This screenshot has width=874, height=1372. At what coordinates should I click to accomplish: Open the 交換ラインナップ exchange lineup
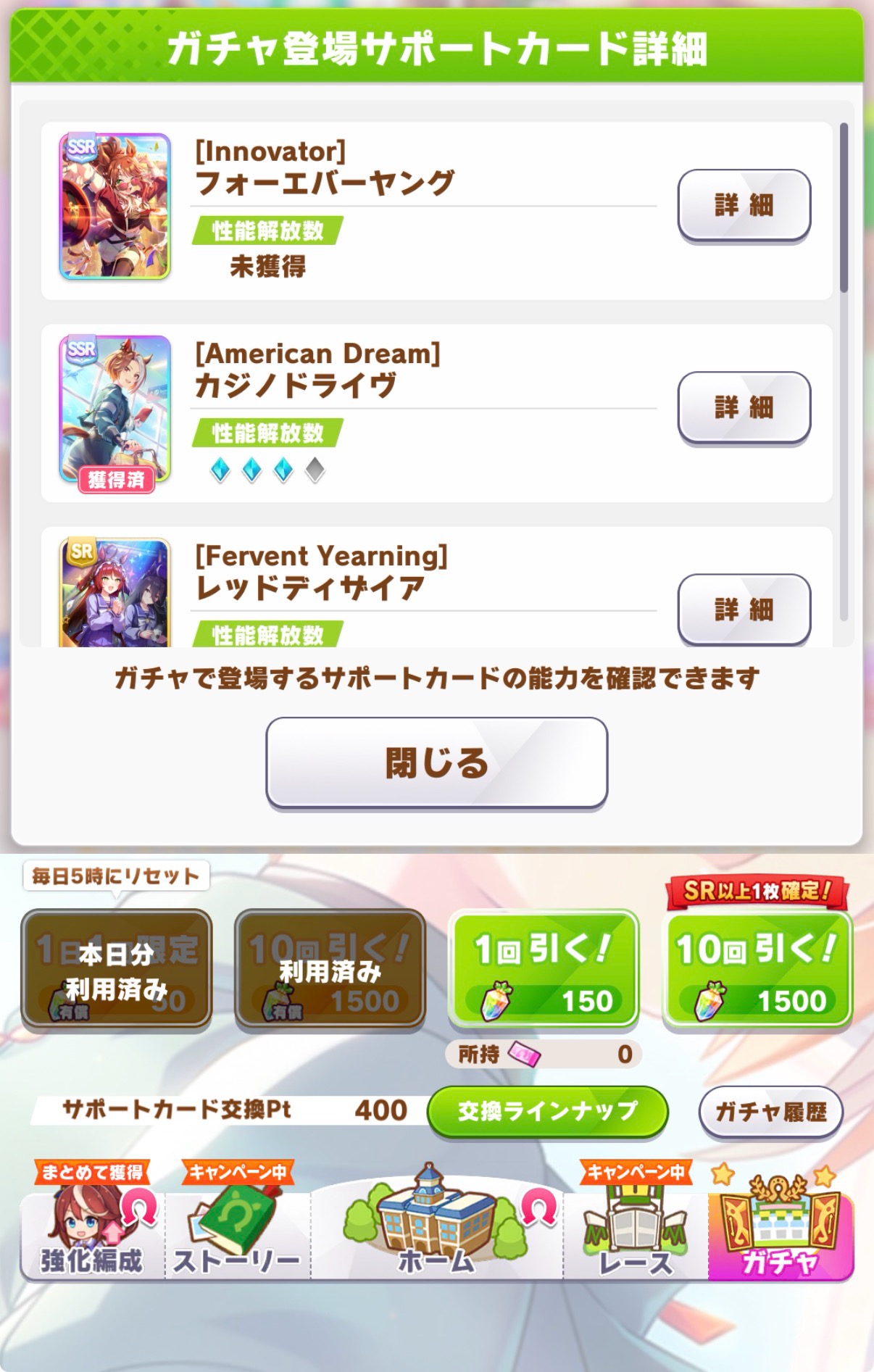547,1110
